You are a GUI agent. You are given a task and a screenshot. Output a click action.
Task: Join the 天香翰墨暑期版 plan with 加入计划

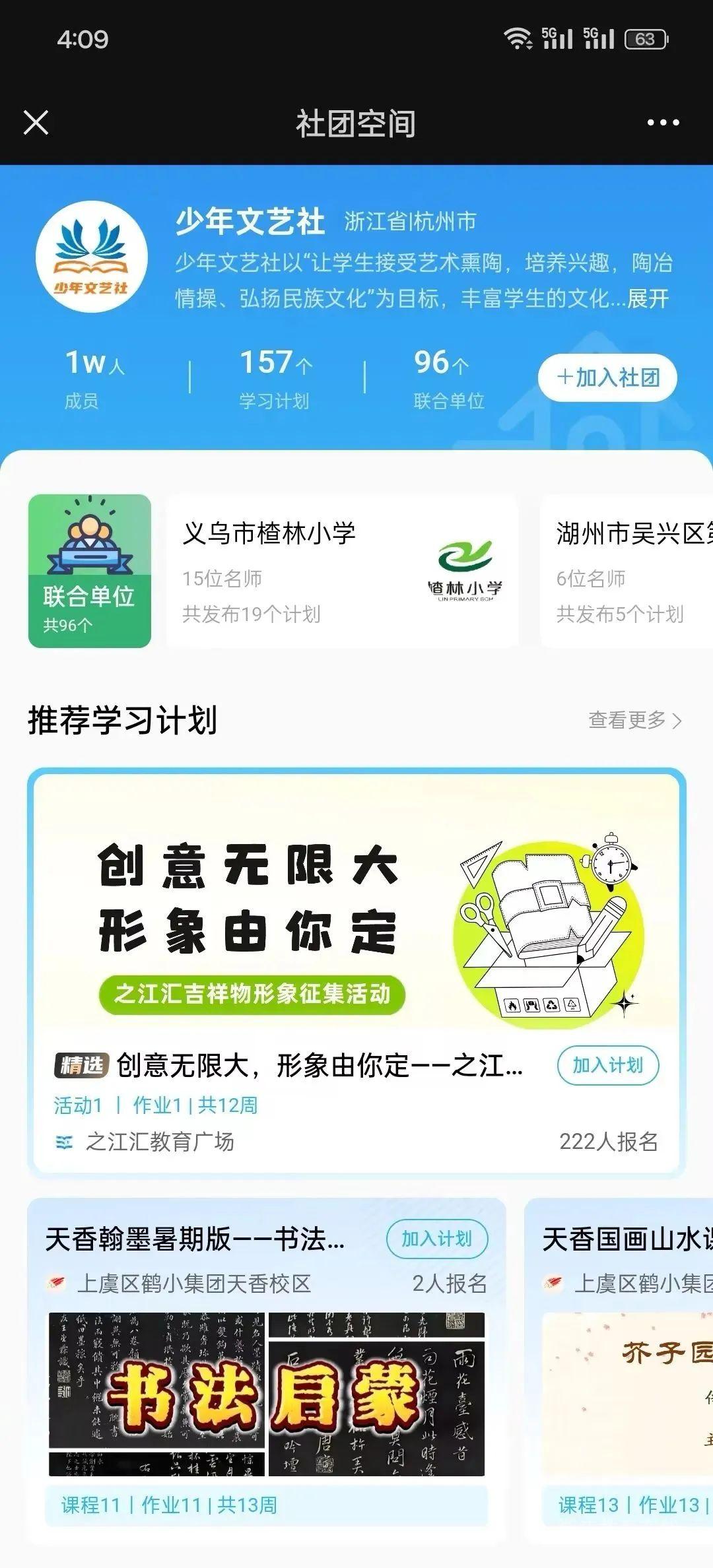pyautogui.click(x=436, y=1239)
